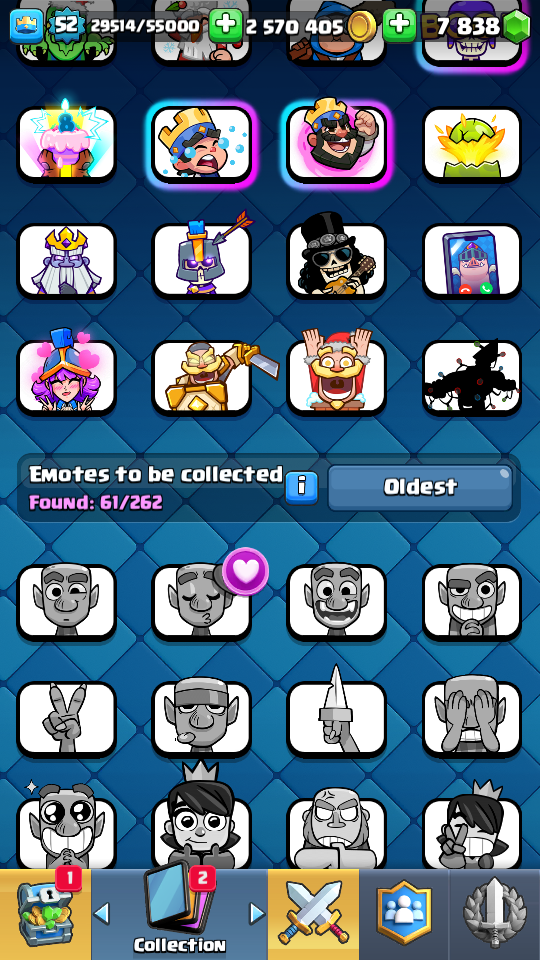The width and height of the screenshot is (540, 960).
Task: Open the locked peace sign hand emote
Action: point(66,718)
